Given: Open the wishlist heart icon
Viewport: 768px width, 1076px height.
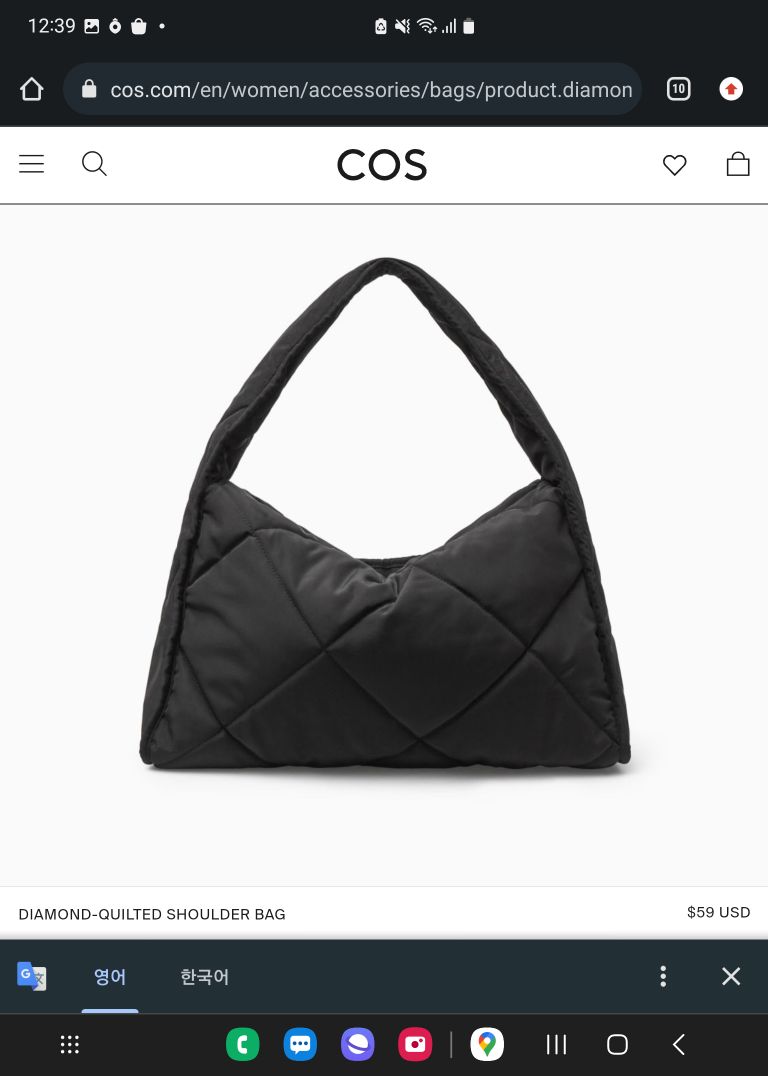Looking at the screenshot, I should [675, 165].
